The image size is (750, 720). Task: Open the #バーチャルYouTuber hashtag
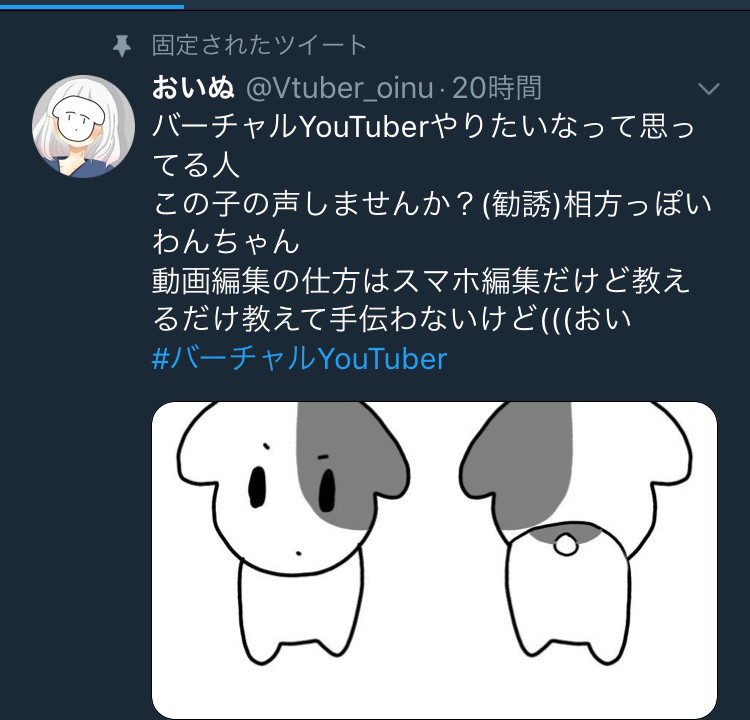(299, 359)
